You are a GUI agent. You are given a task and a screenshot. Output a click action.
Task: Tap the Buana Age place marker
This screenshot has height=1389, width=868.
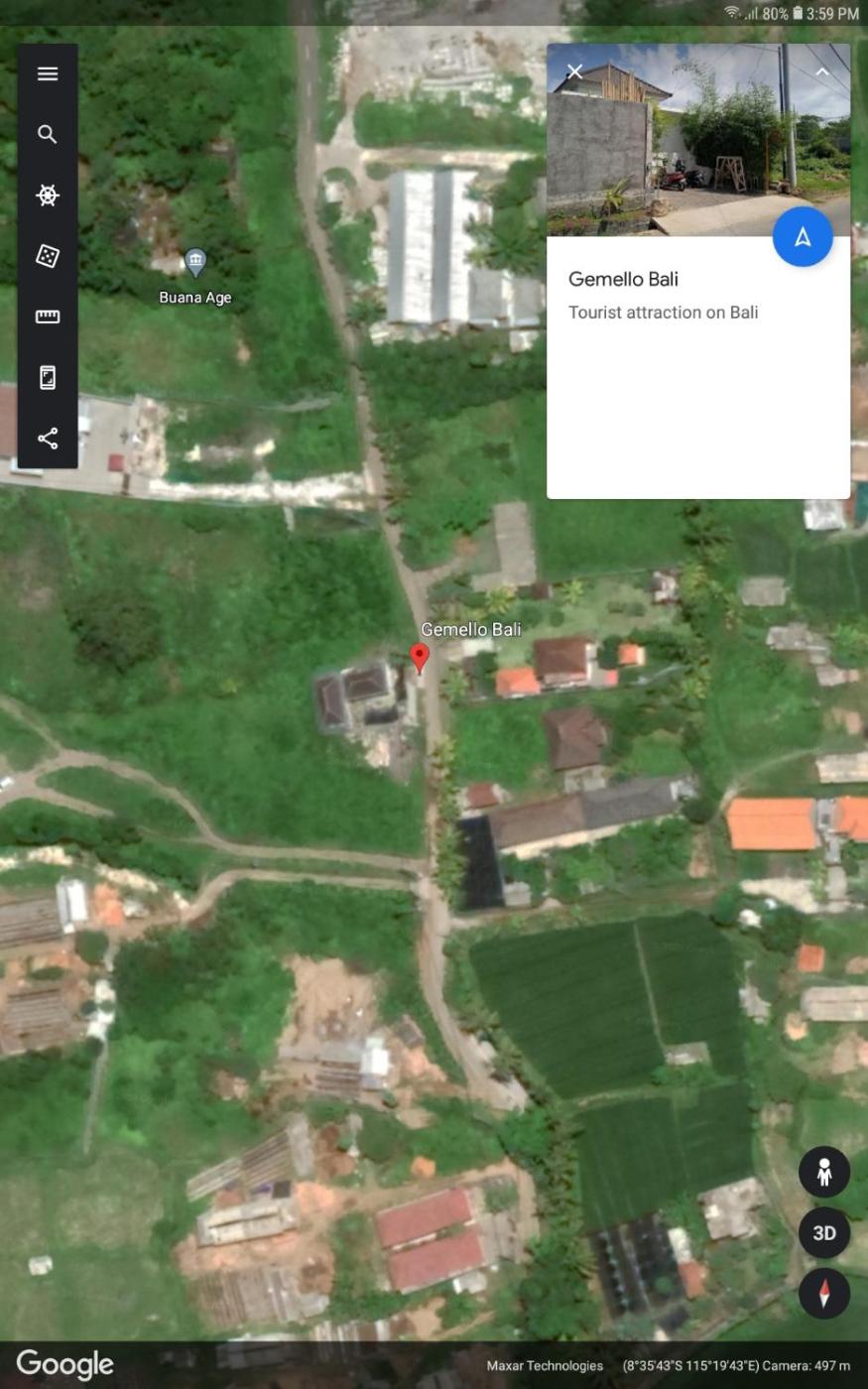195,263
